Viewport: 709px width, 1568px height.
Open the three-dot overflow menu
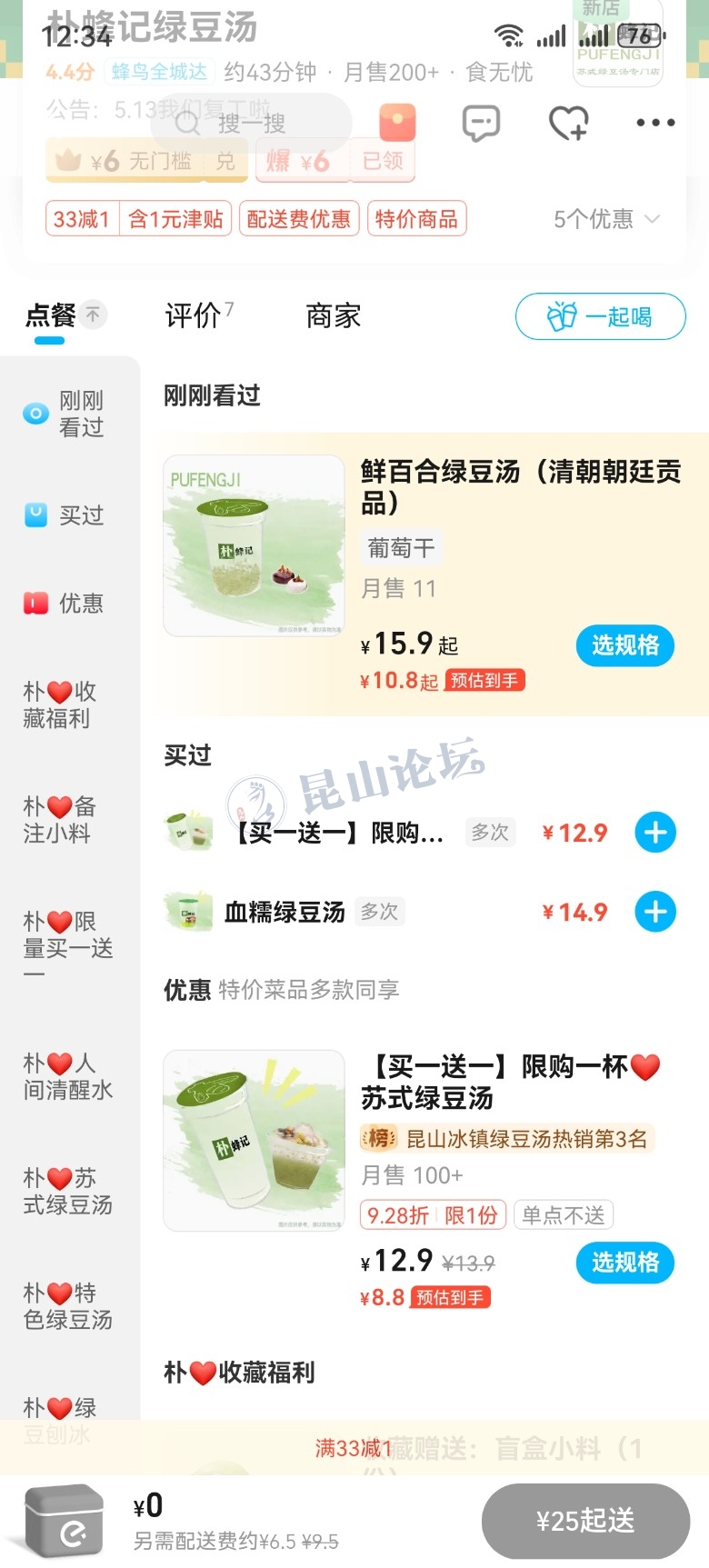click(x=655, y=123)
